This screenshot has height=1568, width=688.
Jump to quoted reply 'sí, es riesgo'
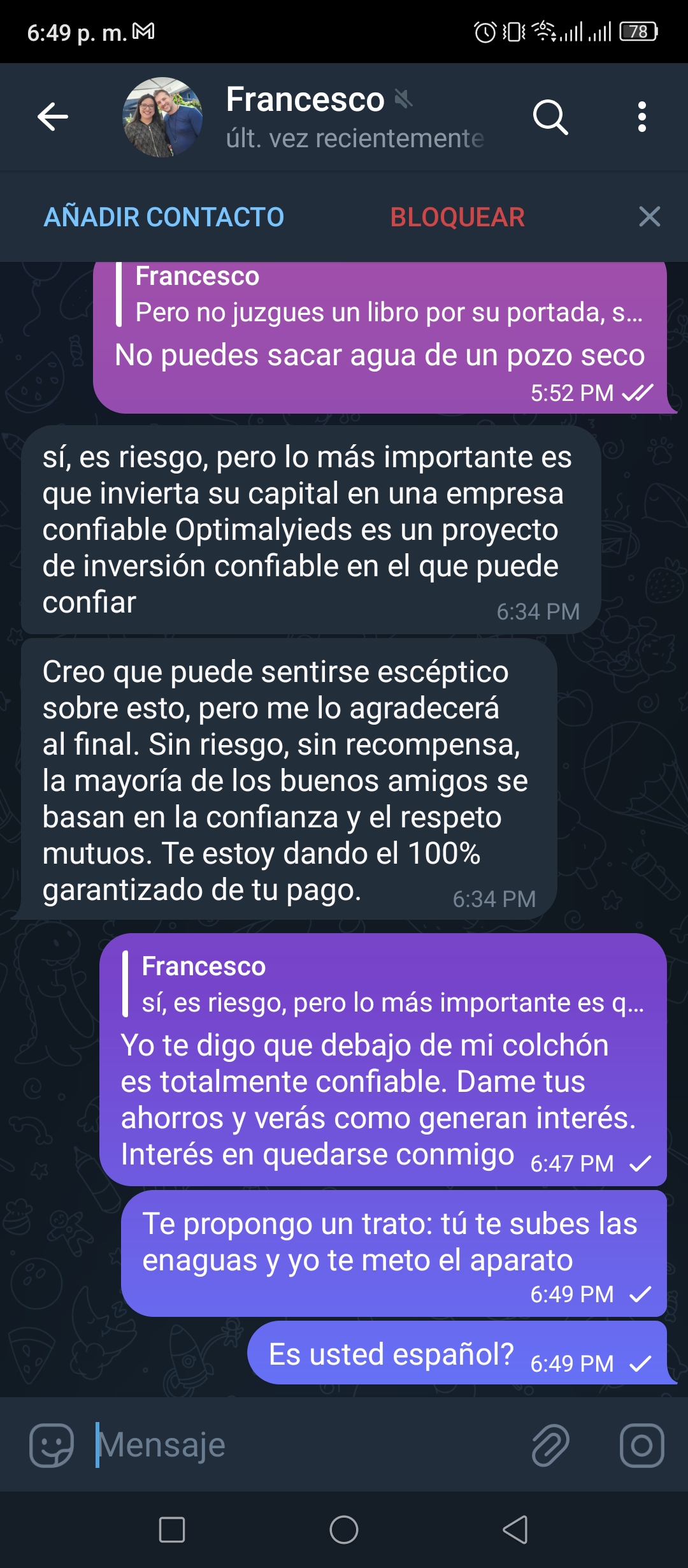385,984
